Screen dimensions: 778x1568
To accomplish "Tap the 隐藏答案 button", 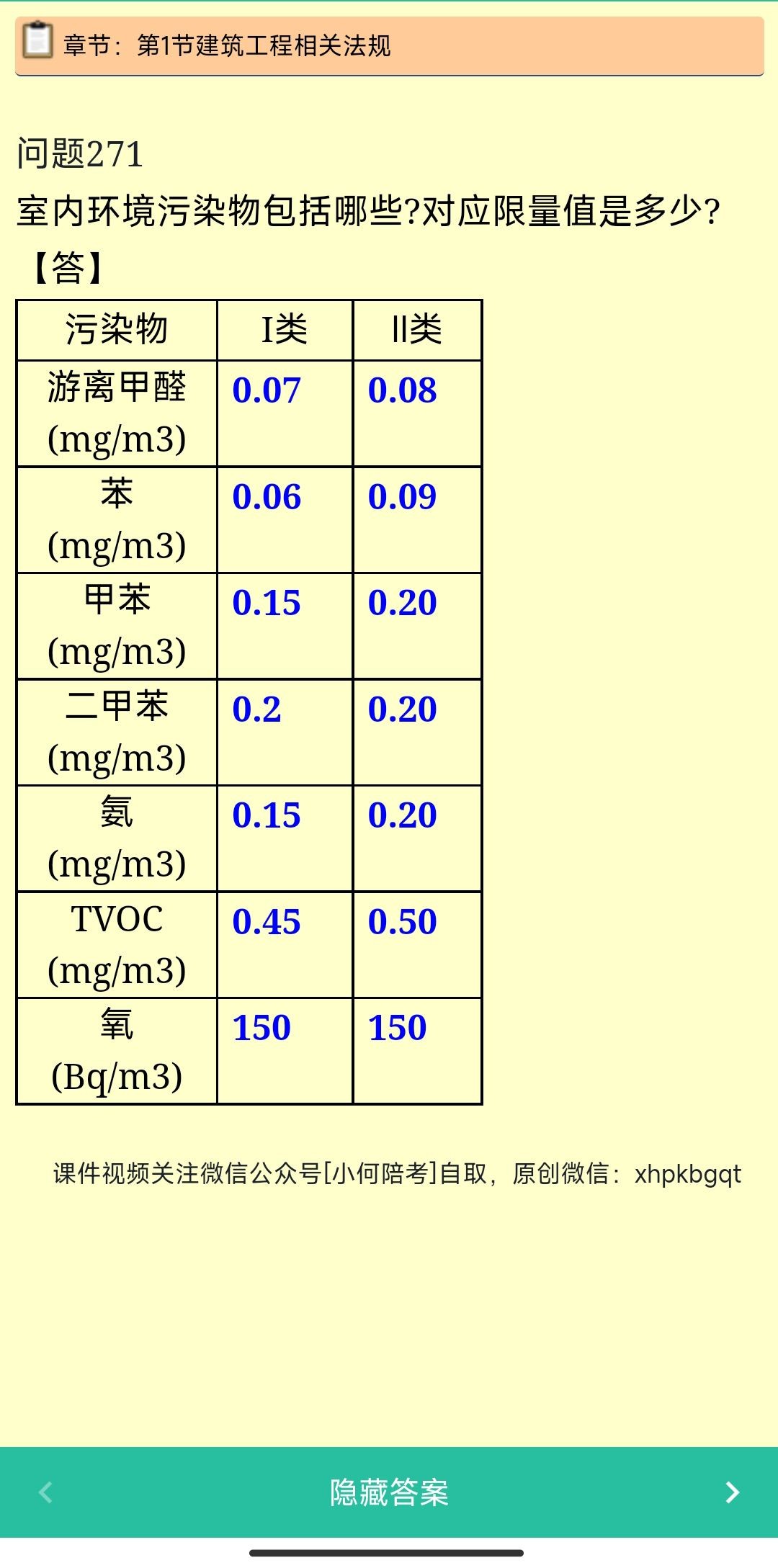I will tap(389, 1492).
